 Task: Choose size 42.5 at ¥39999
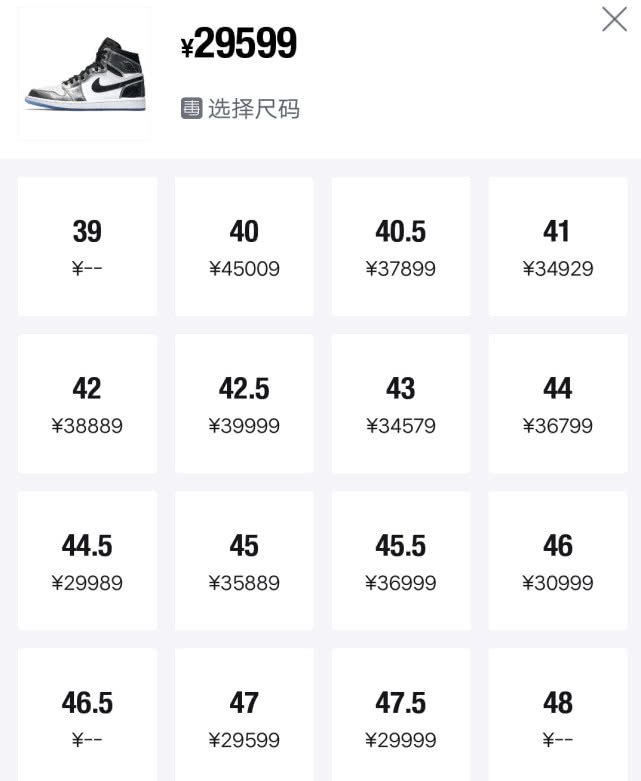244,404
